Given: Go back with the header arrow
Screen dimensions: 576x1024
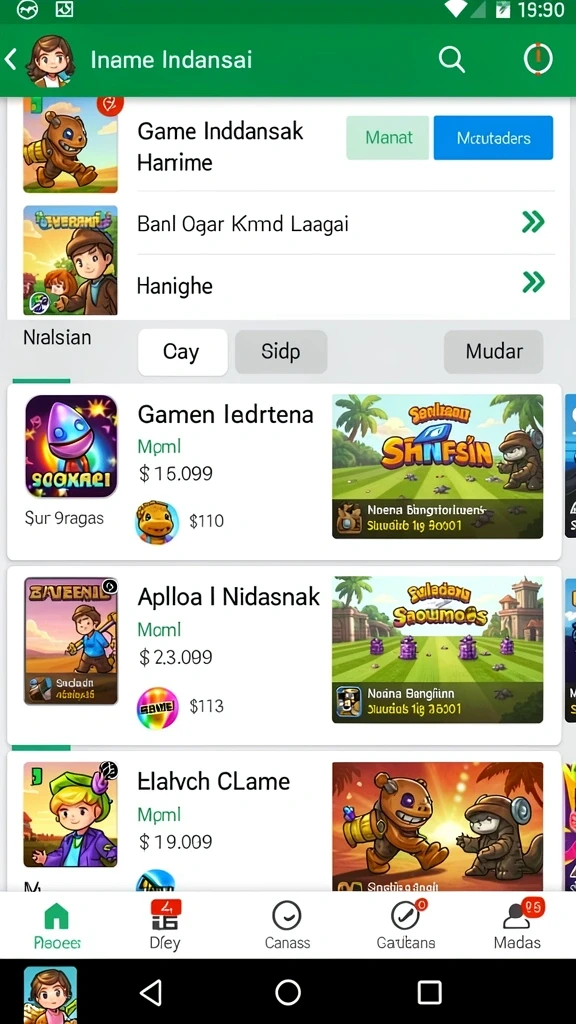Looking at the screenshot, I should (x=10, y=59).
